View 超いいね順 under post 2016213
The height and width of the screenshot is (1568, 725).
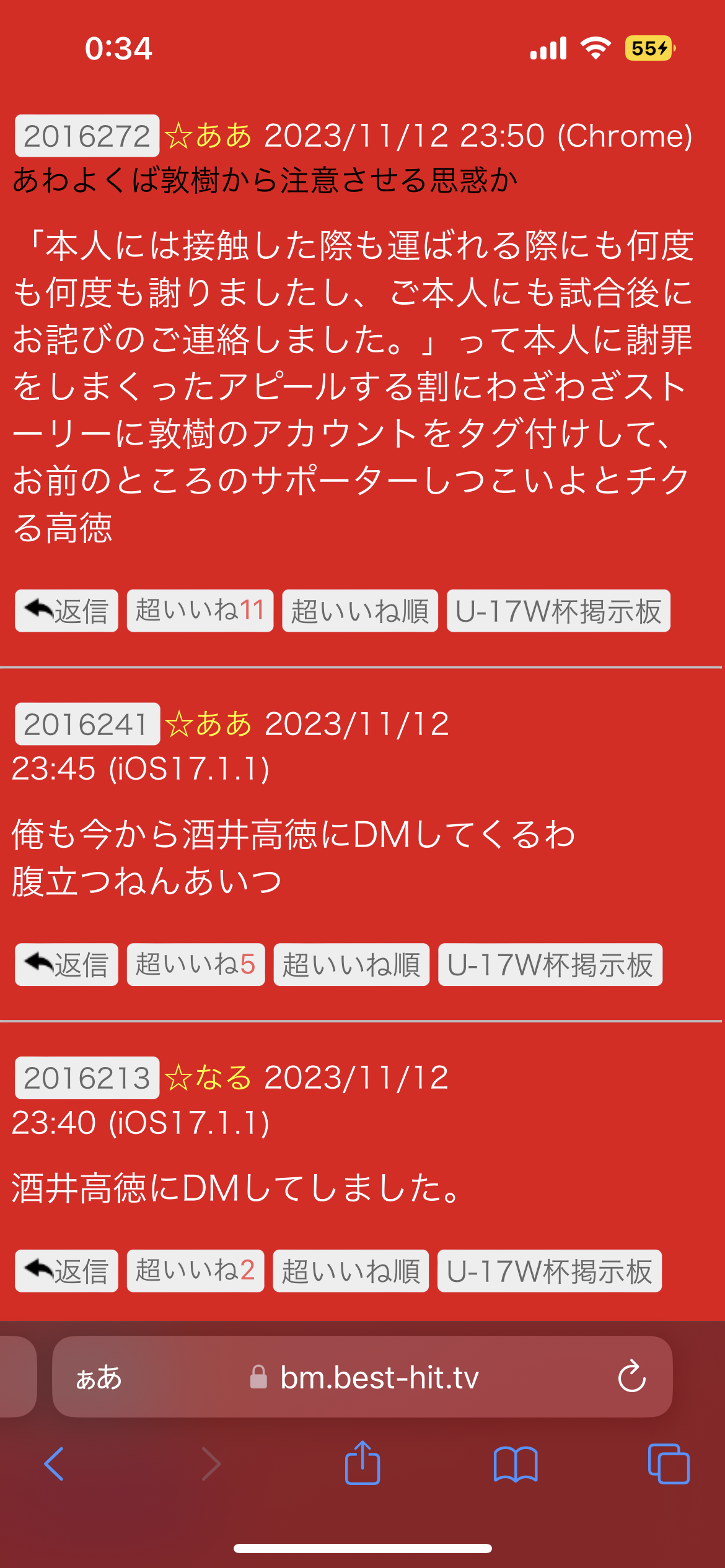pos(351,1271)
